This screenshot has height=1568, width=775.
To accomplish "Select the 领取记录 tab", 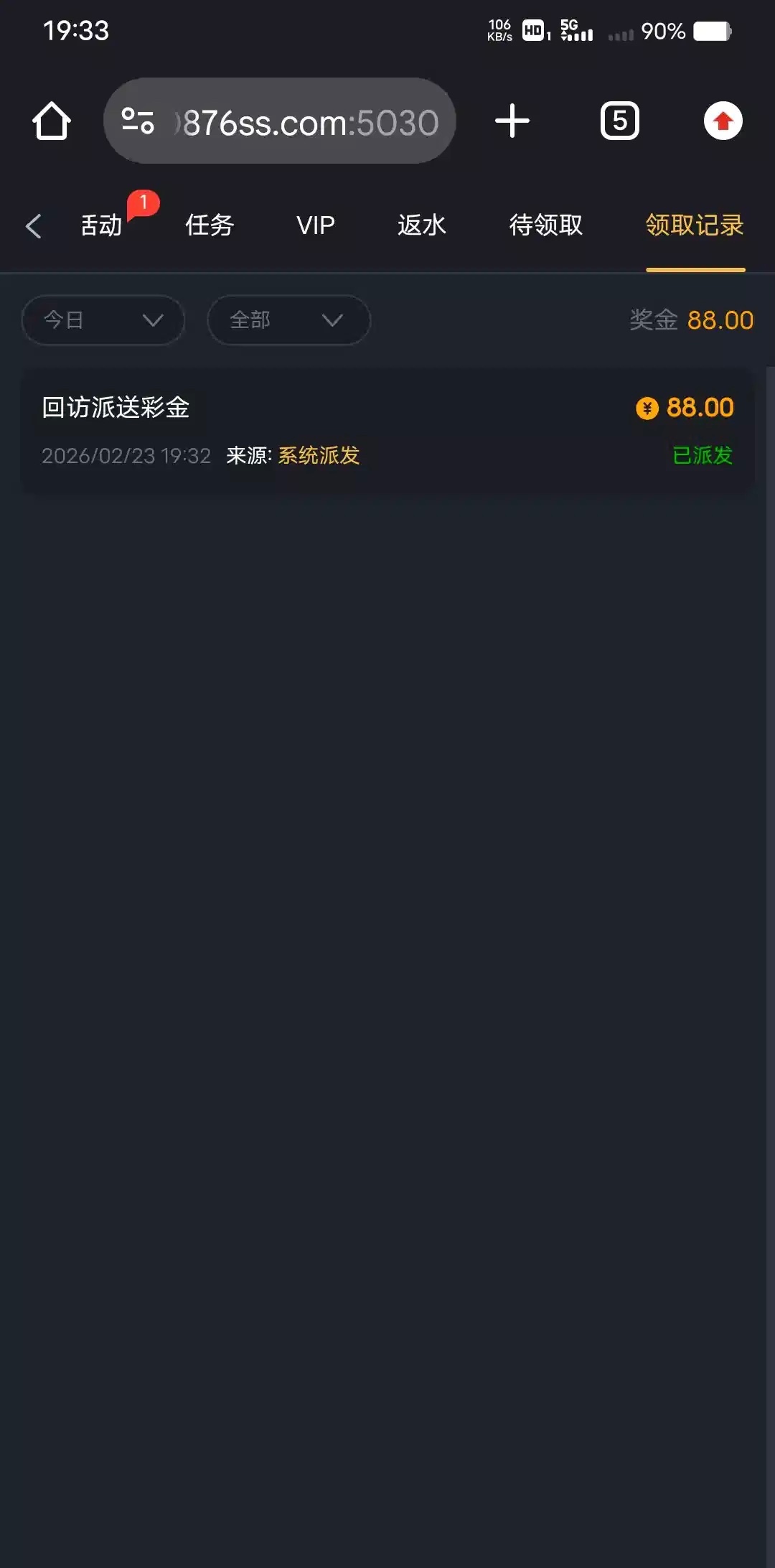I will (x=695, y=225).
